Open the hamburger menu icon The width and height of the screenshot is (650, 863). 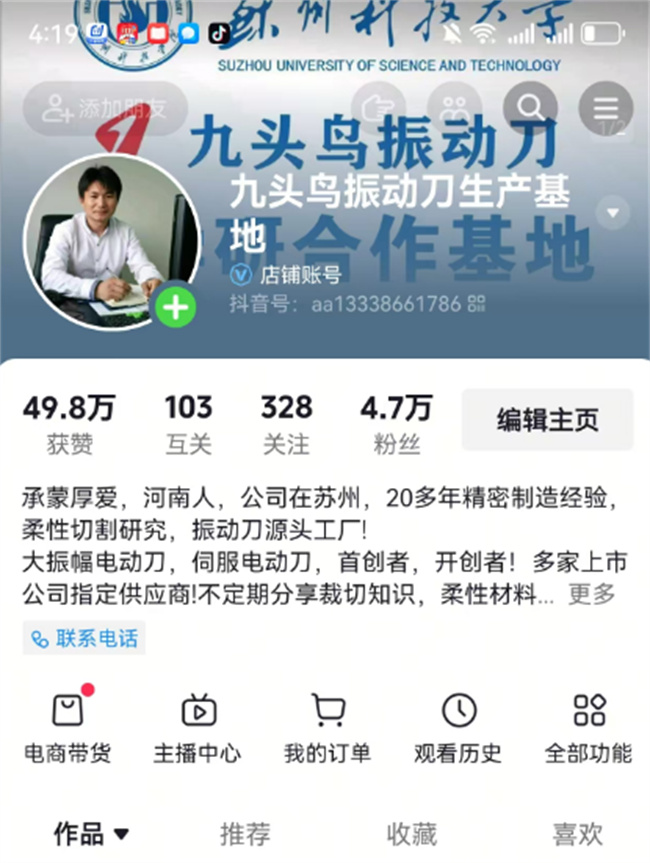point(605,108)
